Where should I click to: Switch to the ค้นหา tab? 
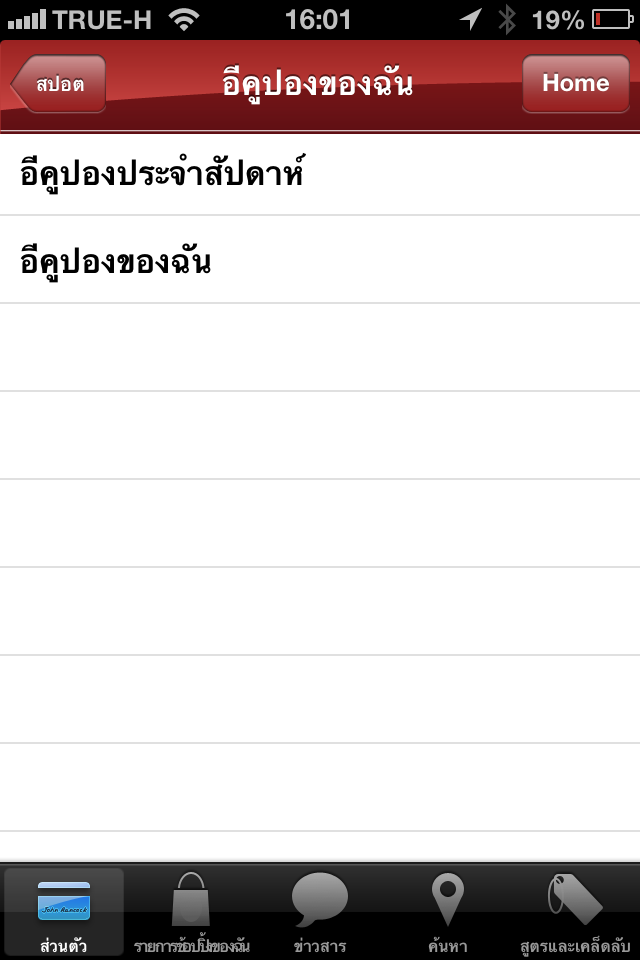click(447, 912)
